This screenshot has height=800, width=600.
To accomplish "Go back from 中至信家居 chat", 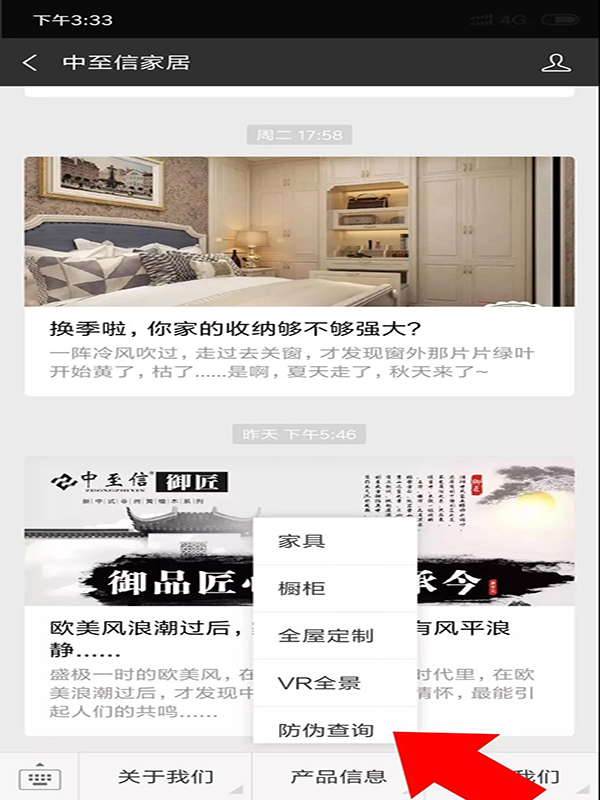I will (x=30, y=63).
